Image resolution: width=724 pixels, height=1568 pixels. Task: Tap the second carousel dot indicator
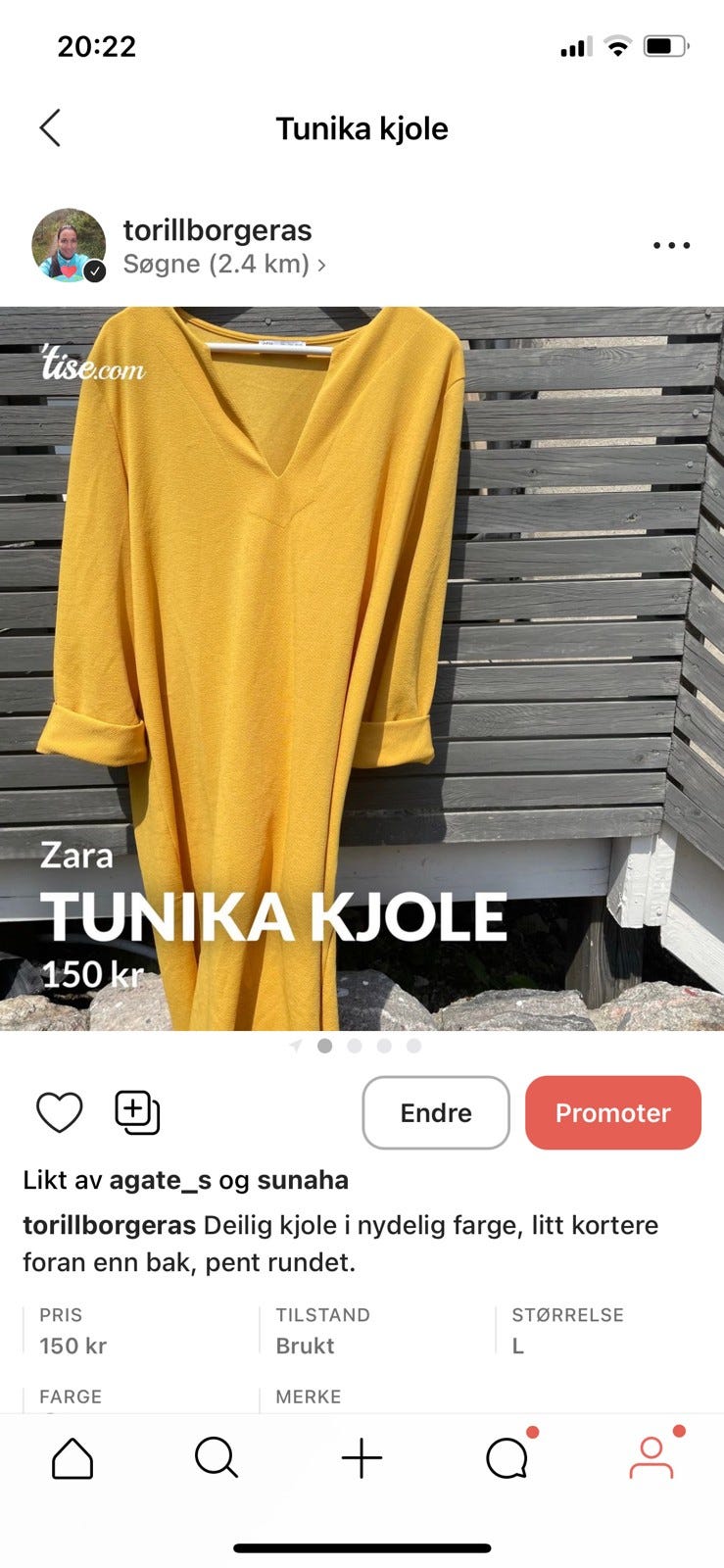pyautogui.click(x=354, y=1046)
